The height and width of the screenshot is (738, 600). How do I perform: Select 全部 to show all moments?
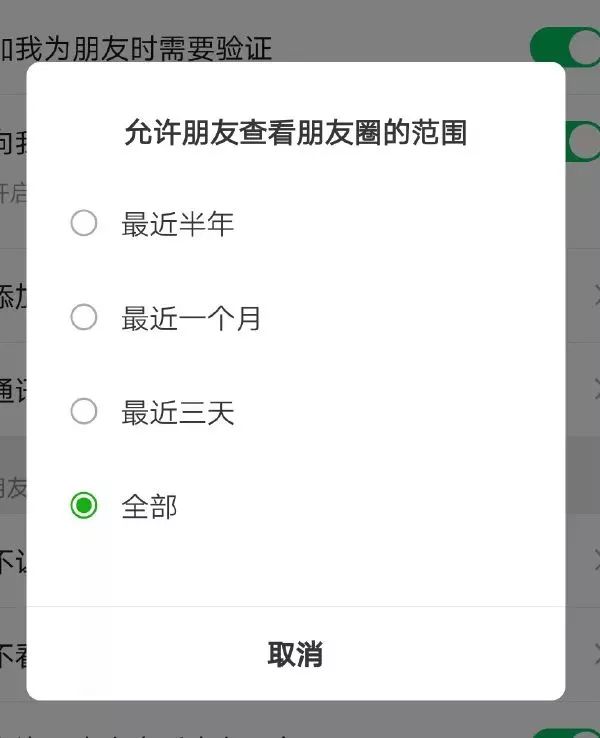coord(84,506)
